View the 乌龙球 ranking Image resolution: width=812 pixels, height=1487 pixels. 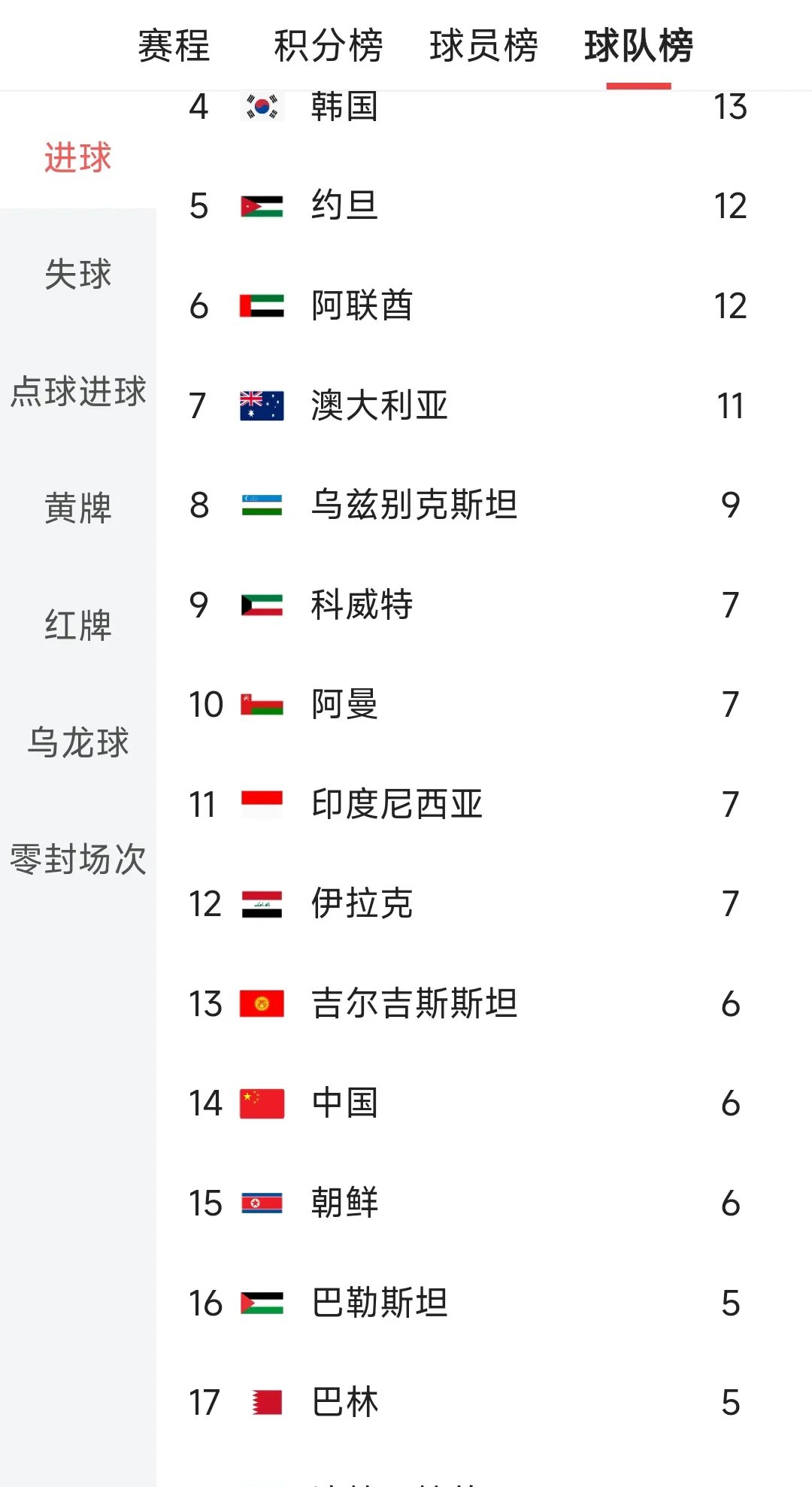(x=77, y=742)
